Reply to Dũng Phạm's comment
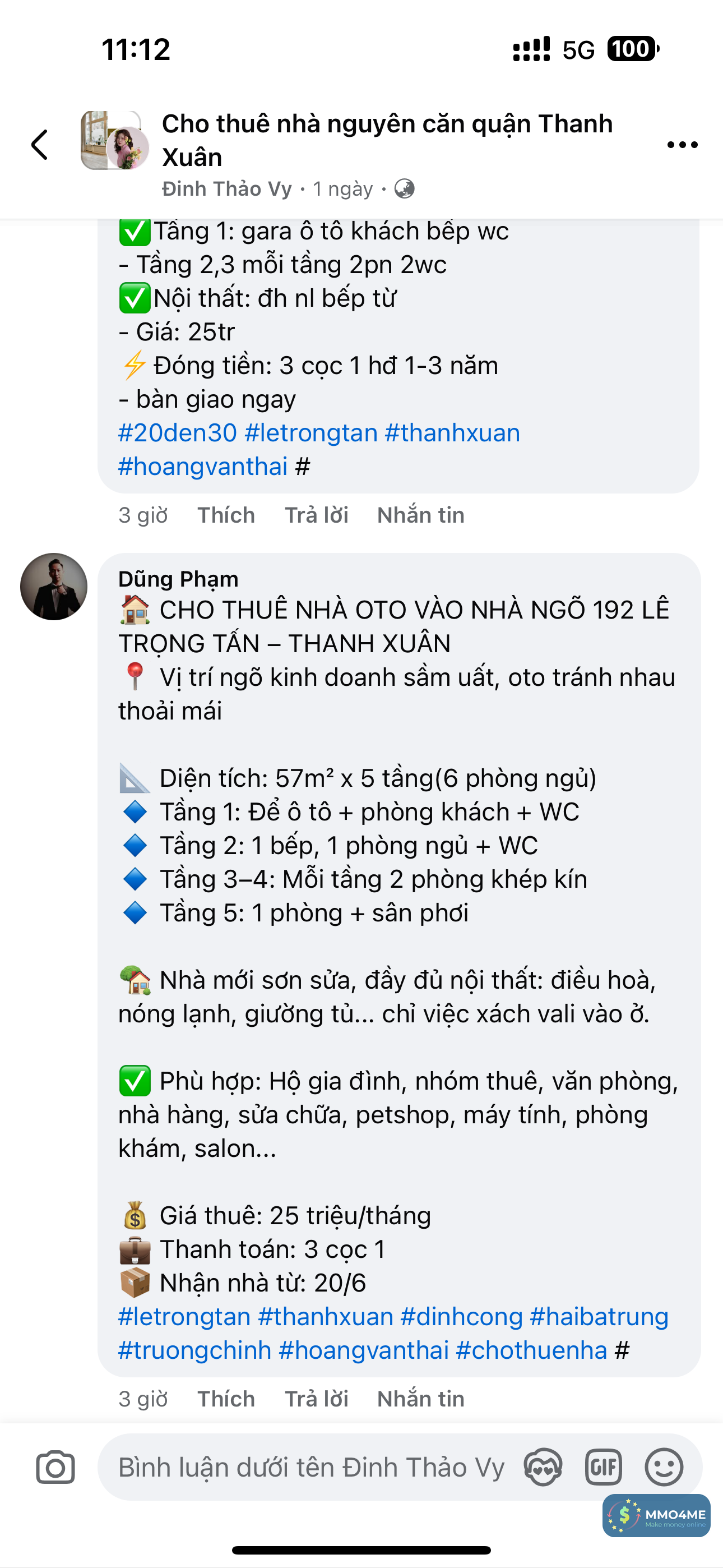723x1568 pixels. 317,1399
